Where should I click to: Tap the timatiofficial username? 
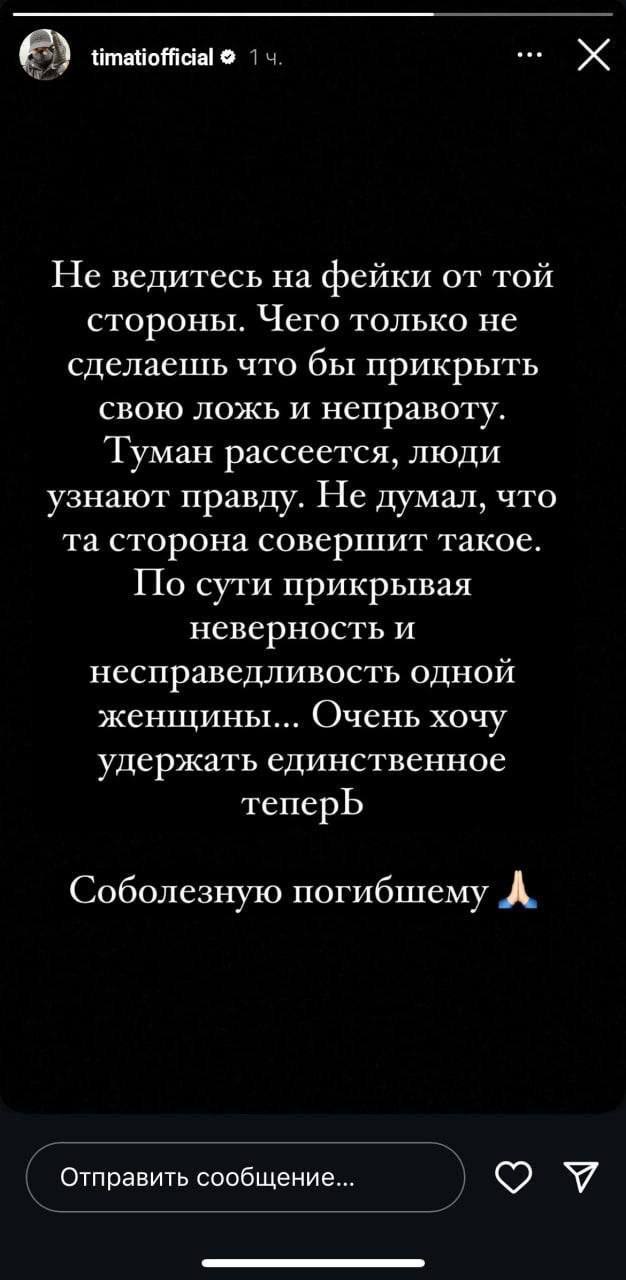tap(152, 58)
